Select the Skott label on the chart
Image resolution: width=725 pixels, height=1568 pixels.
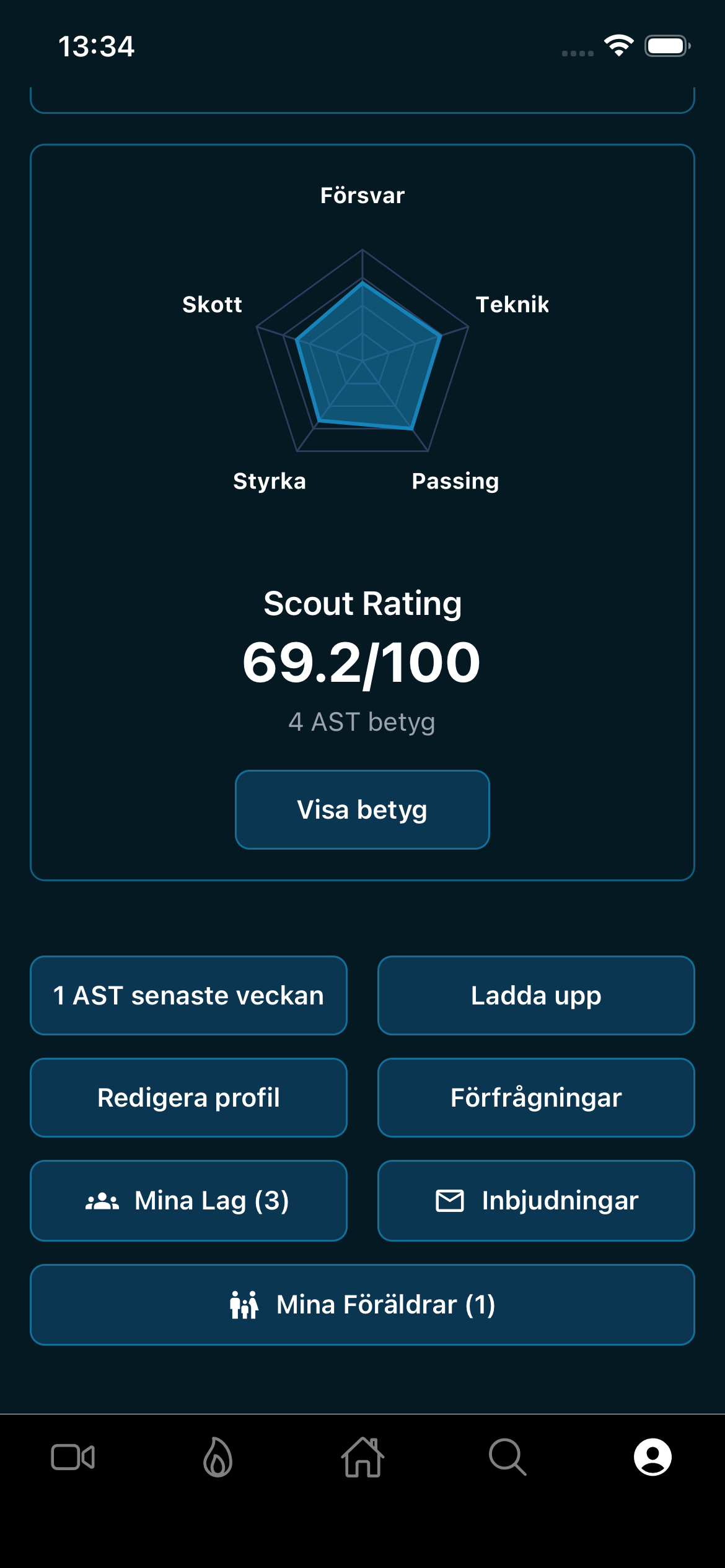click(x=212, y=305)
